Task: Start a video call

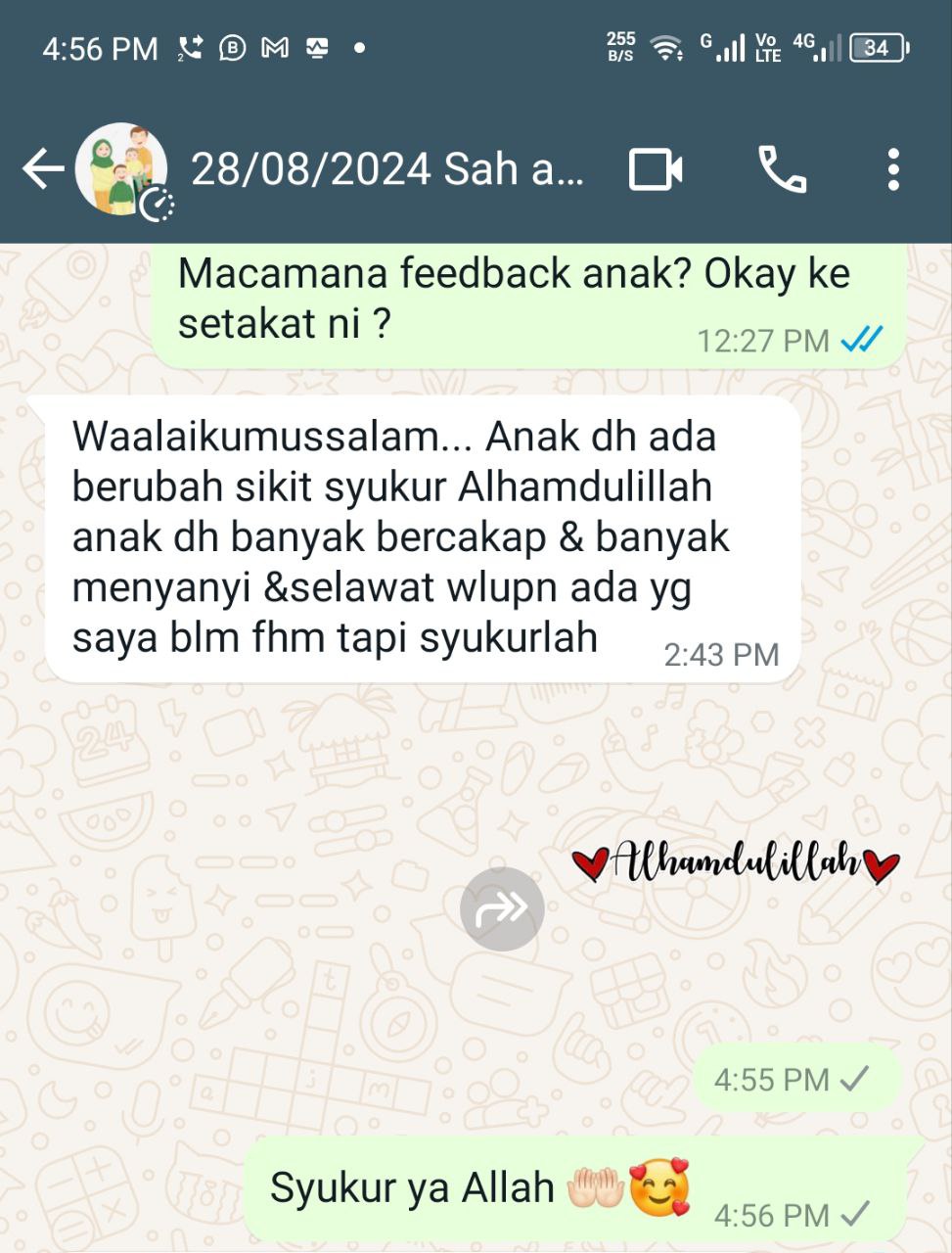Action: point(655,169)
